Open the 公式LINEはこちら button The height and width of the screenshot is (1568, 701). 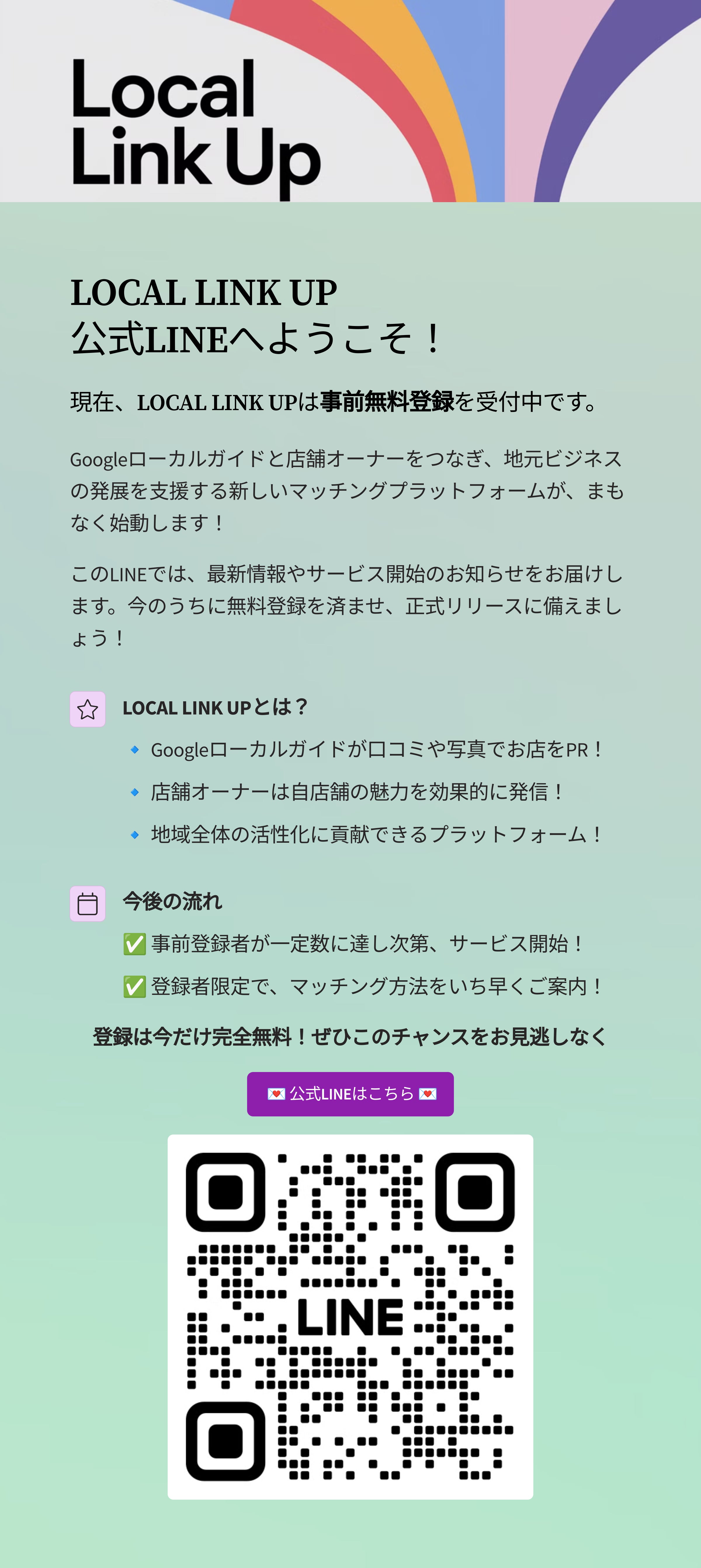(350, 1094)
